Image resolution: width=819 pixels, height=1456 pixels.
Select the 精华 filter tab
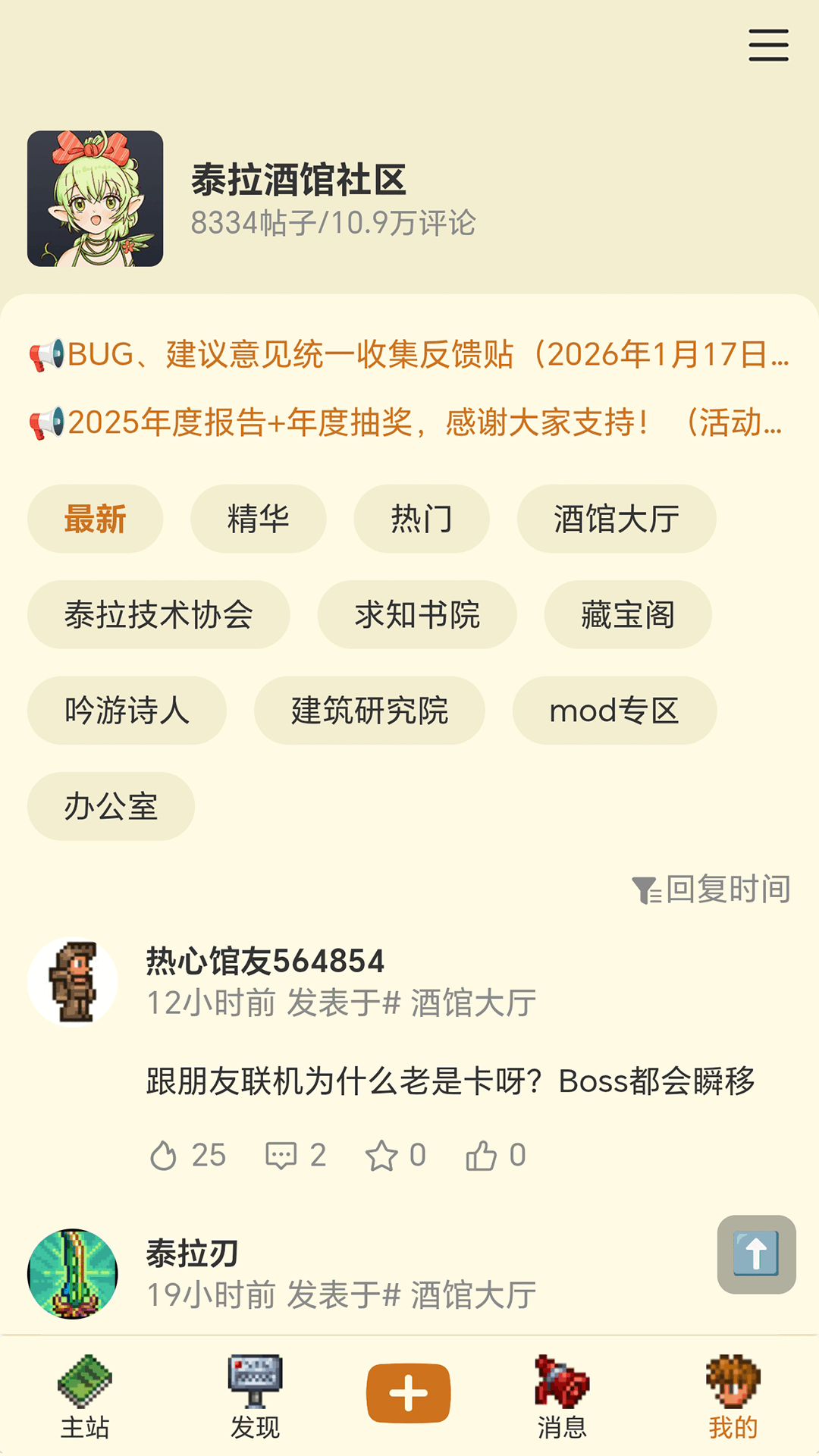(258, 519)
